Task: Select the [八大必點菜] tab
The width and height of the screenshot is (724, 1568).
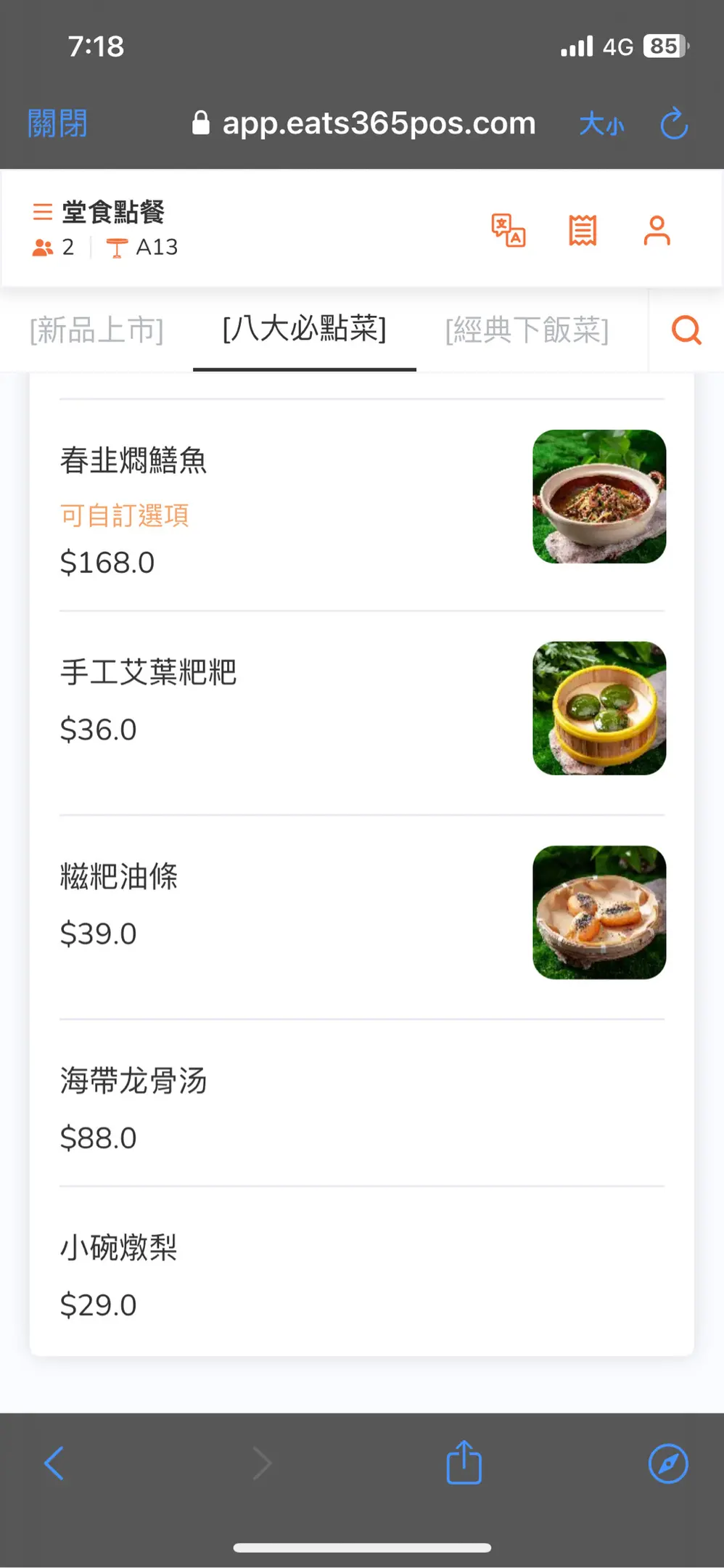Action: pyautogui.click(x=305, y=329)
